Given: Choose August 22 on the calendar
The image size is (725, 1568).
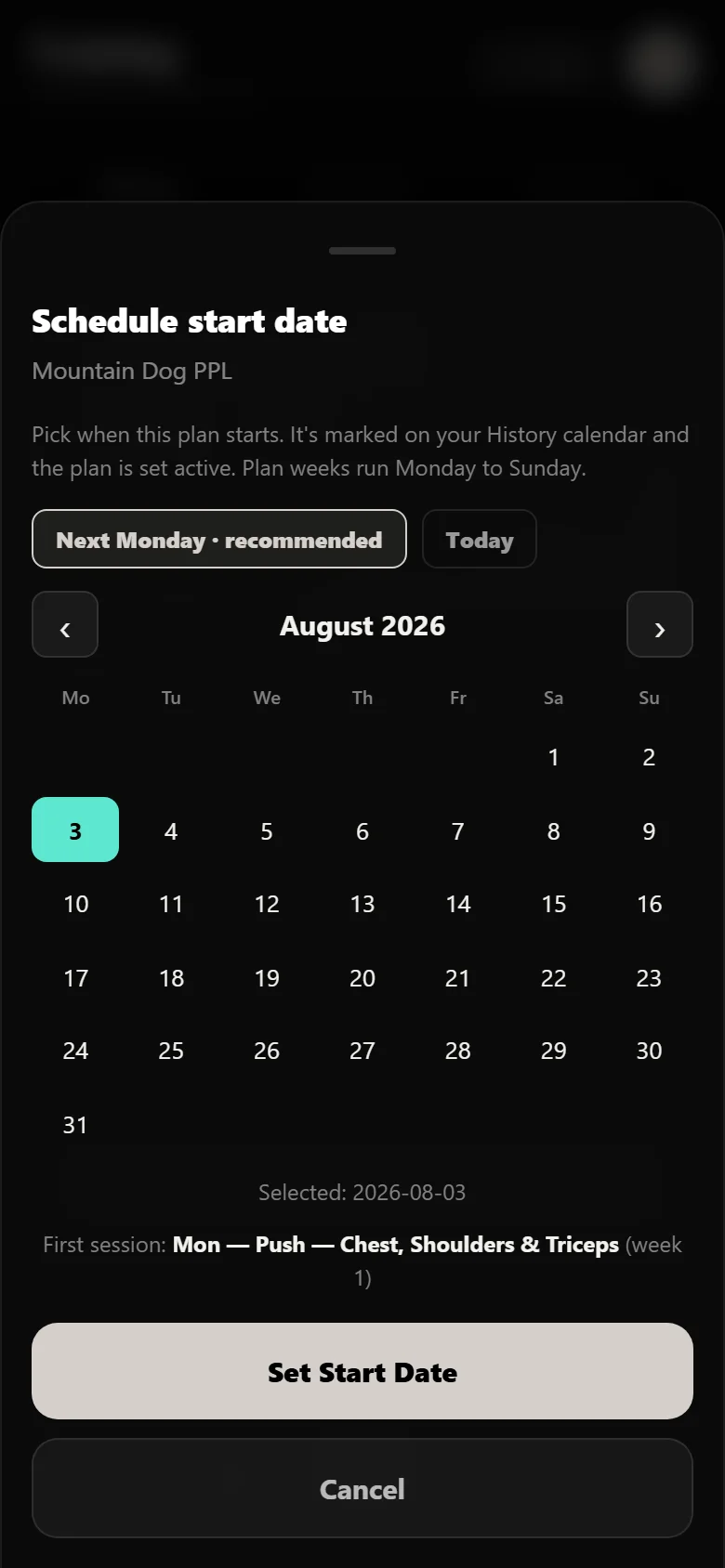Looking at the screenshot, I should coord(554,977).
